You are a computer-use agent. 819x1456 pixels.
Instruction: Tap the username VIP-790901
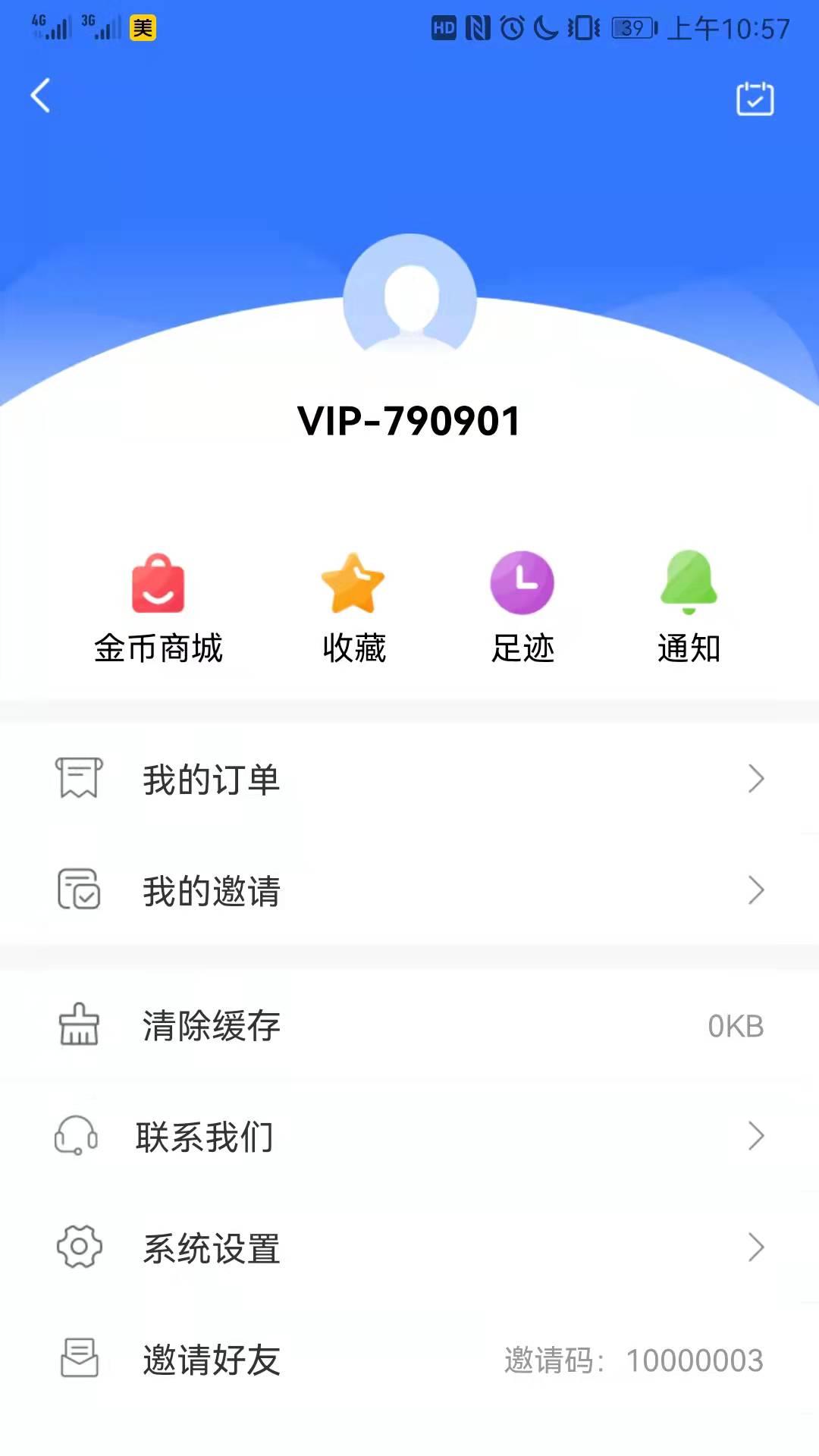tap(409, 421)
